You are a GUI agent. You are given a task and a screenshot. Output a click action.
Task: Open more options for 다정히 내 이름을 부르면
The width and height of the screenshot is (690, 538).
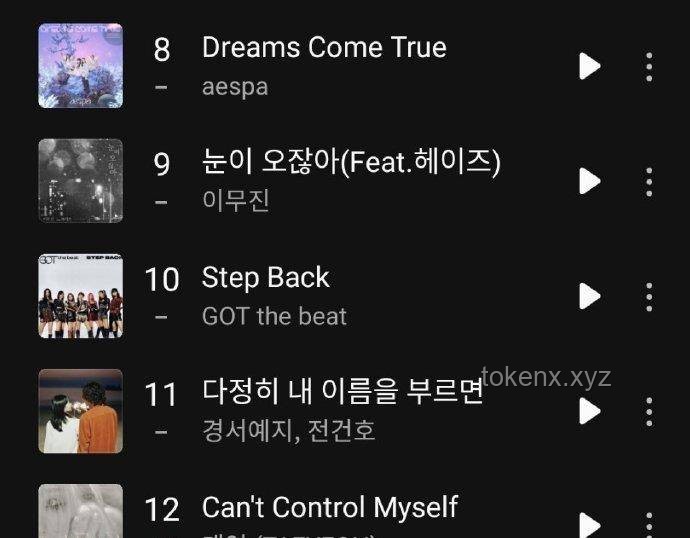tap(649, 411)
